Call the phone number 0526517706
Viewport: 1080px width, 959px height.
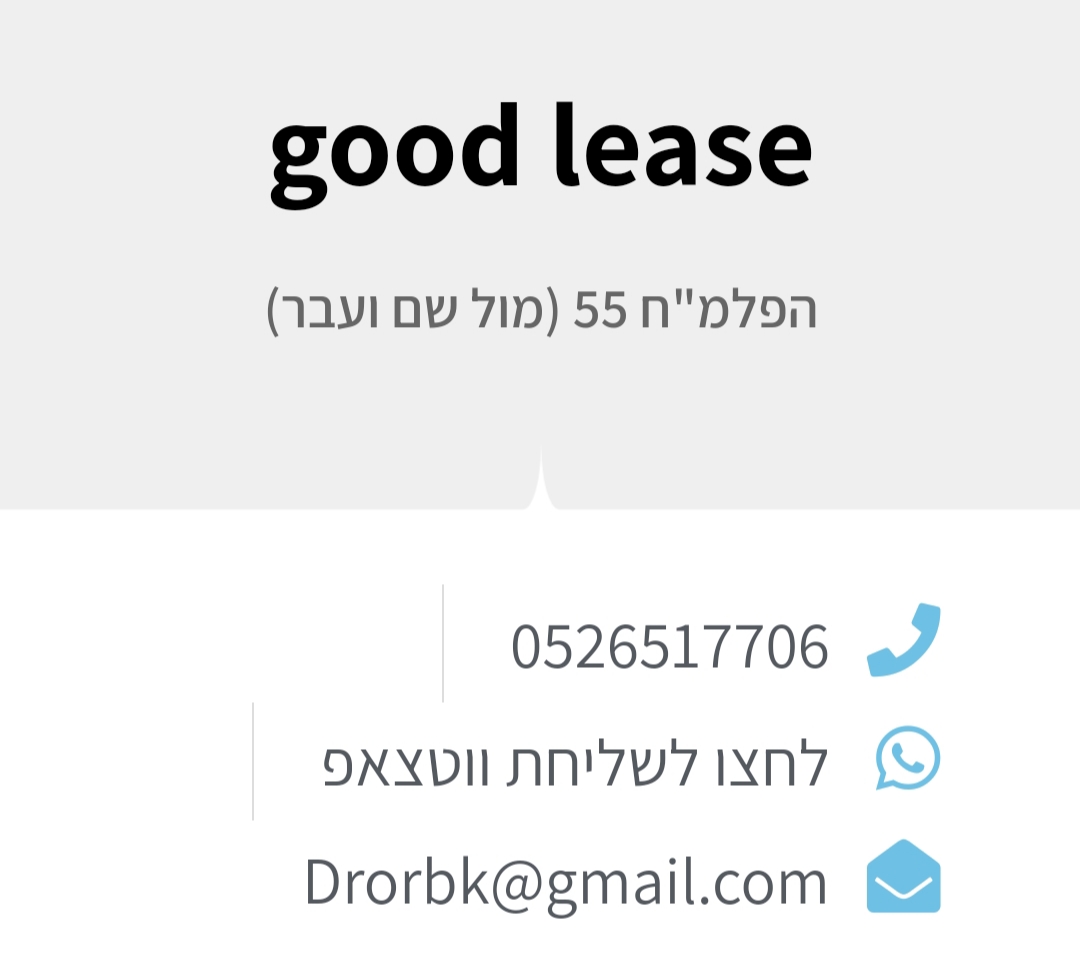coord(670,646)
